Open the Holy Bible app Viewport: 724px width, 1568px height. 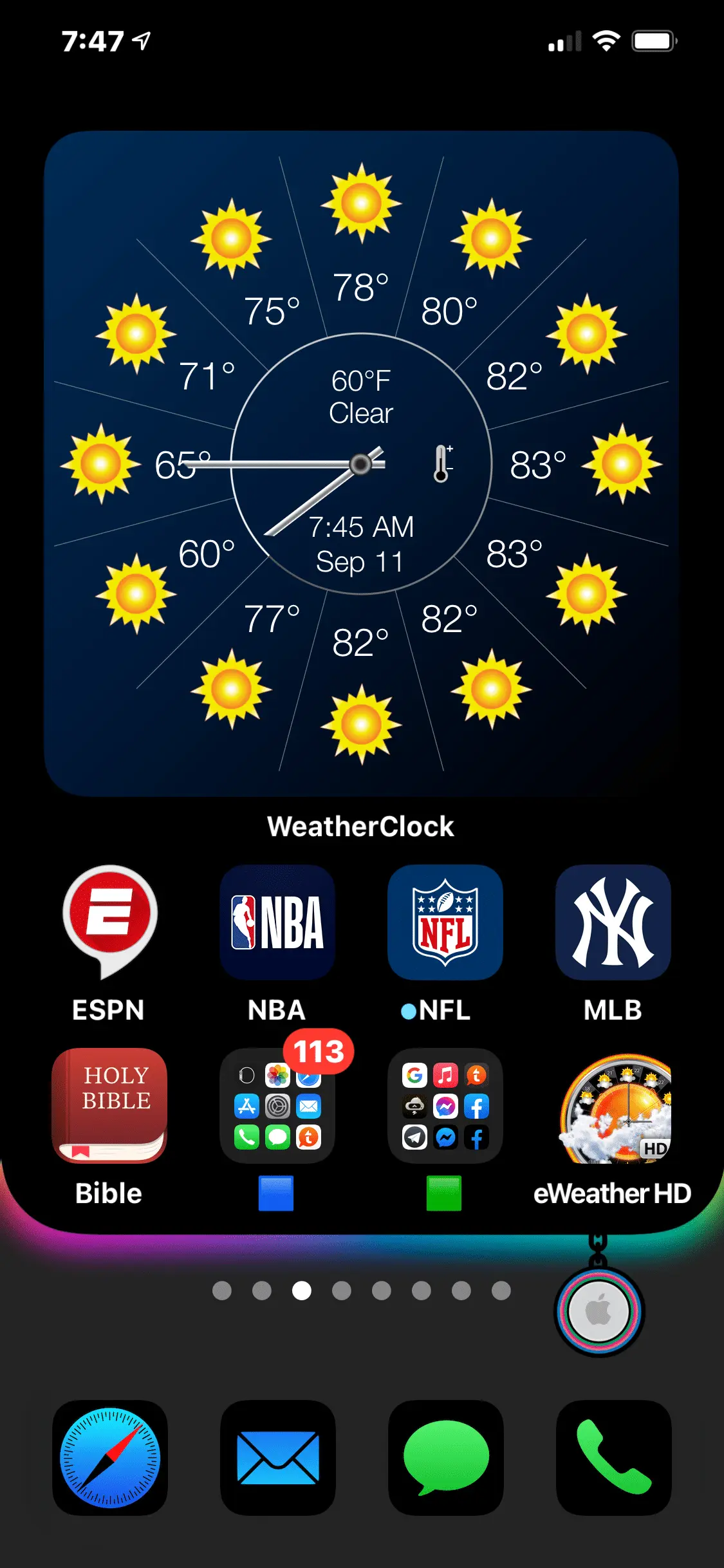click(x=109, y=1105)
